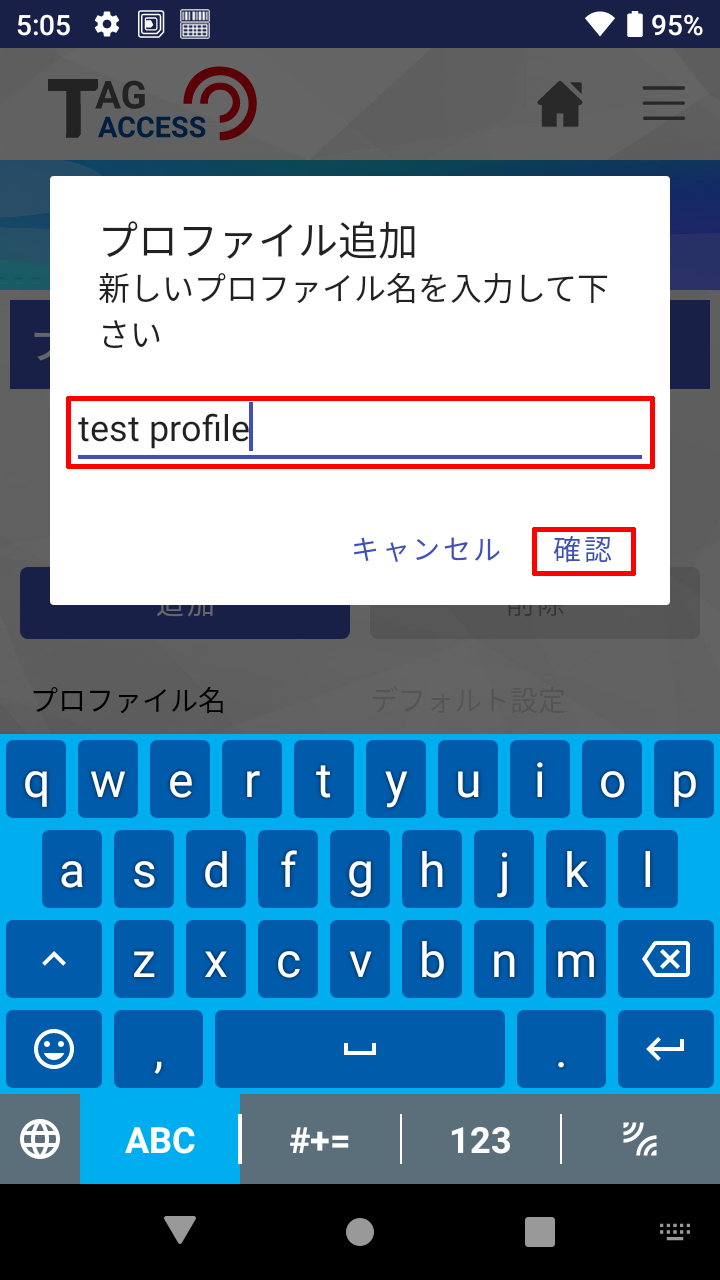This screenshot has height=1280, width=720.
Task: Confirm with the 確認 button
Action: 583,550
